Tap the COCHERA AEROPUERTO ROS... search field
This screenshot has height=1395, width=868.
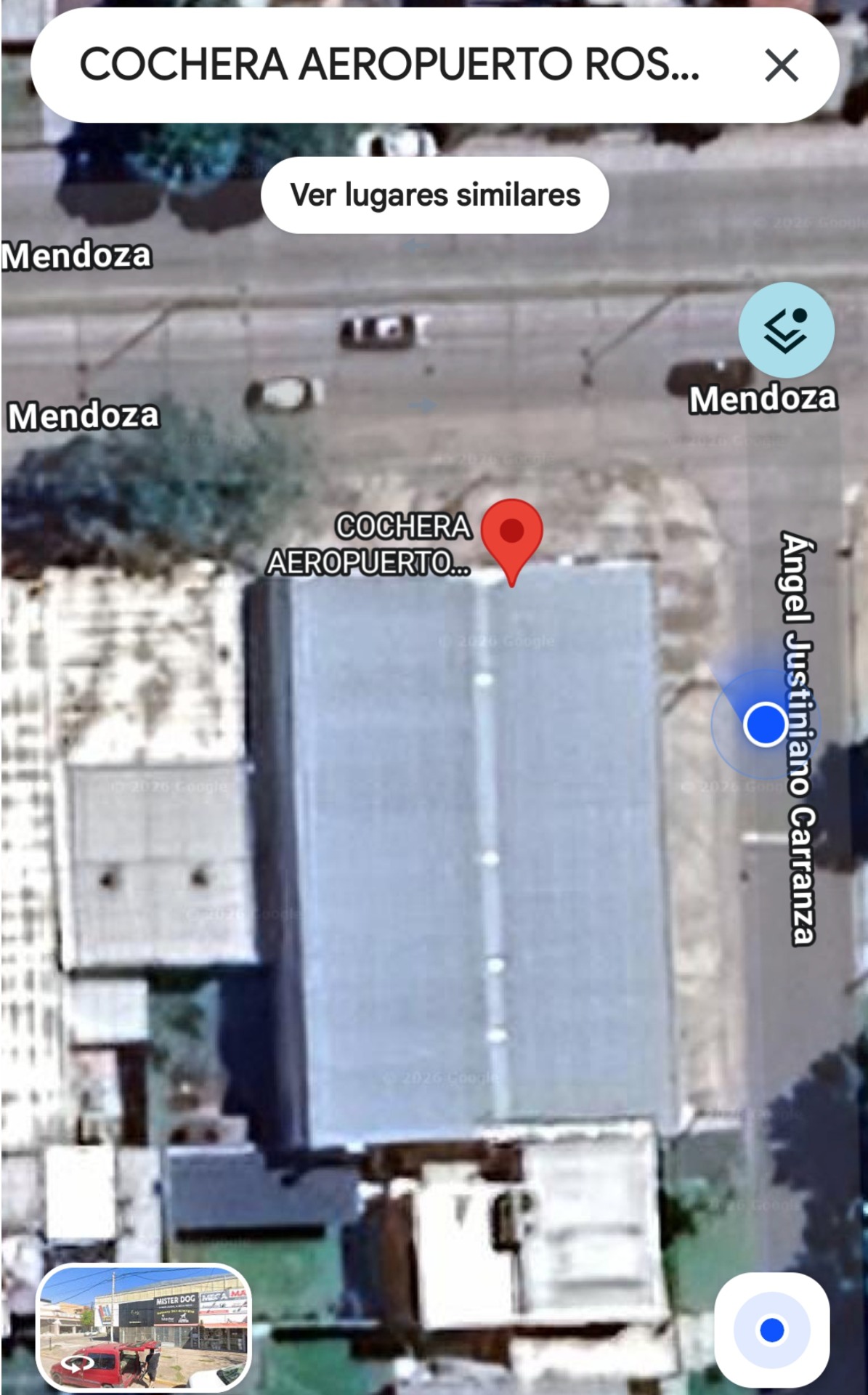[389, 65]
